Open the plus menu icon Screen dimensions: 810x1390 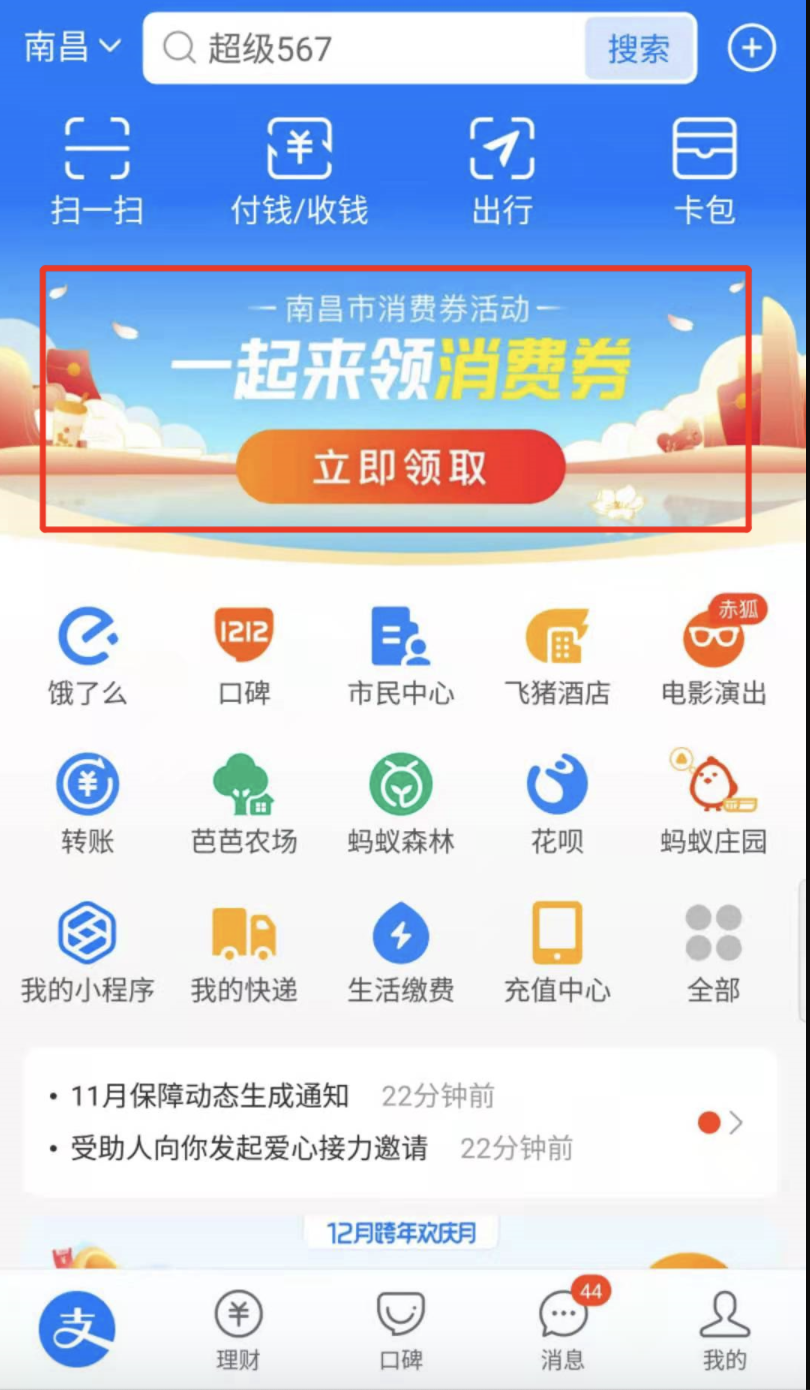click(x=751, y=48)
